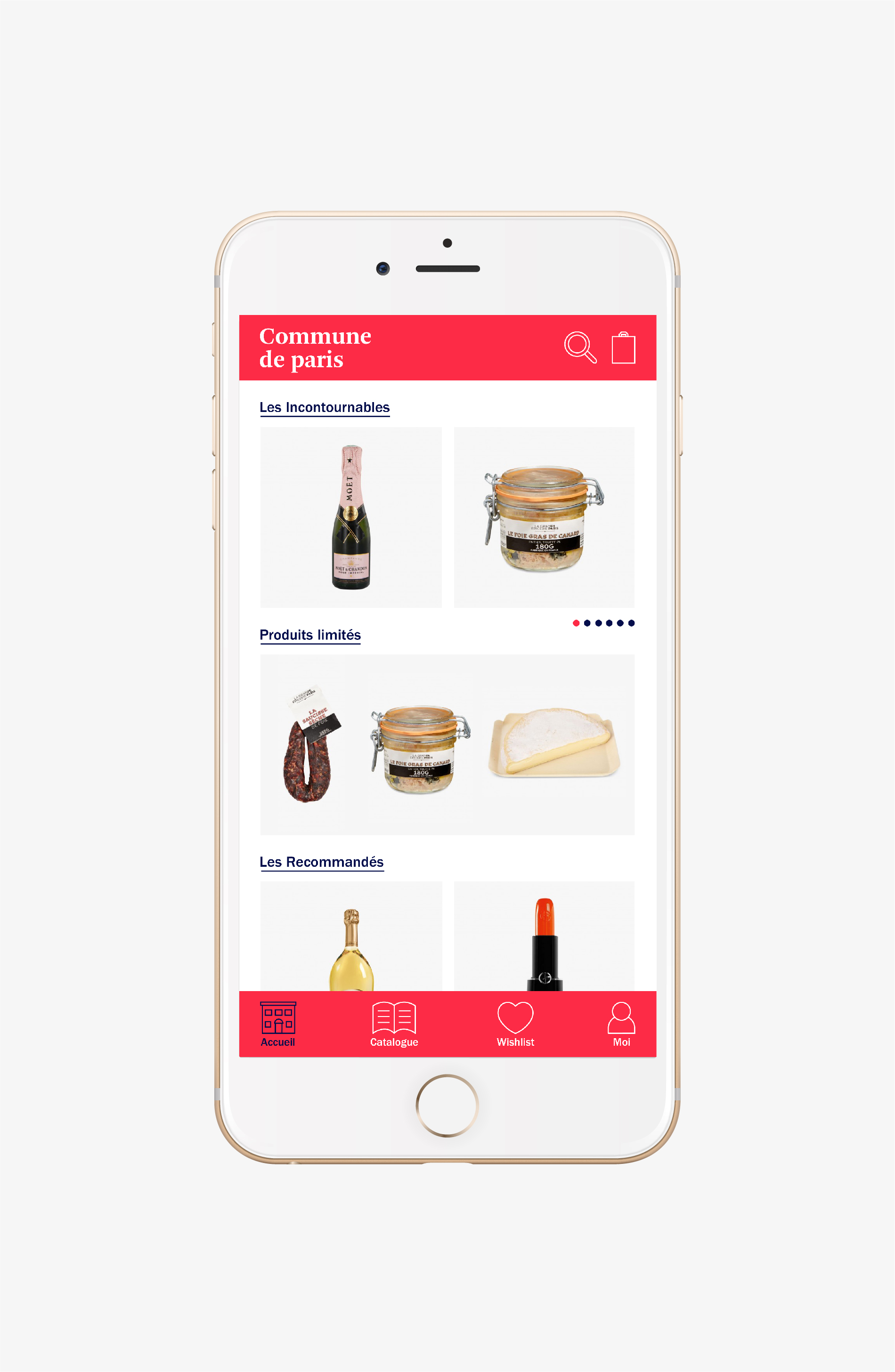Screen dimensions: 895x1372
Task: View the gold champagne bottle in Les Recommandés
Action: point(350,937)
